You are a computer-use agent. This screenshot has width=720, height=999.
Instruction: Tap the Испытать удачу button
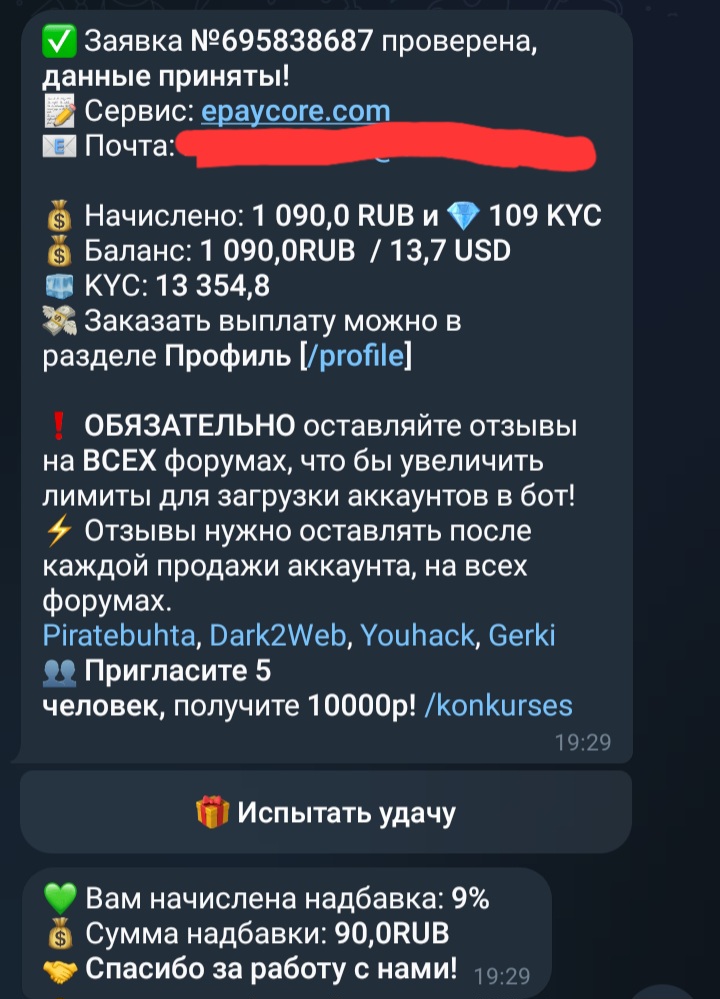pos(326,812)
